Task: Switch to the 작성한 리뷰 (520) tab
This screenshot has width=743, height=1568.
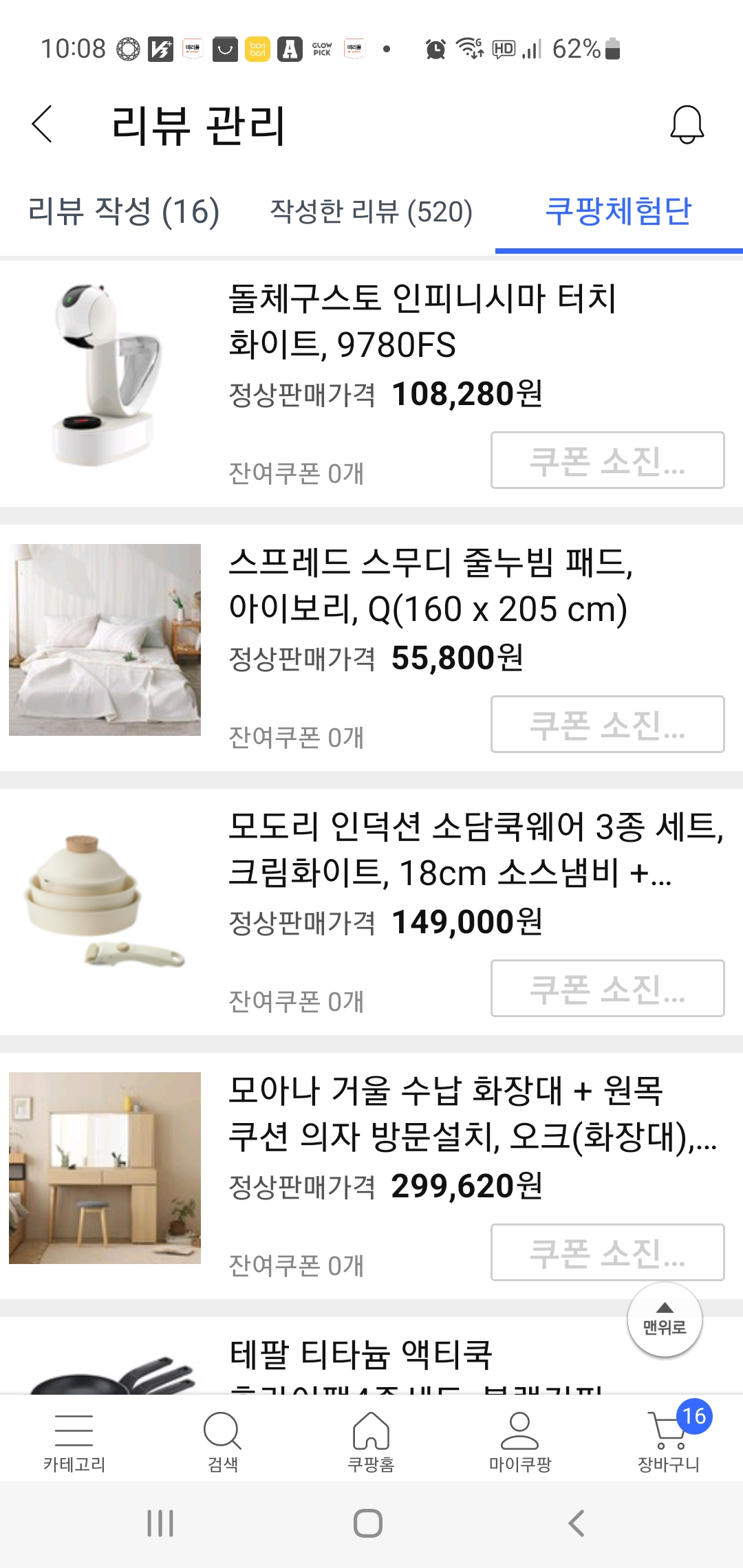Action: pos(370,213)
